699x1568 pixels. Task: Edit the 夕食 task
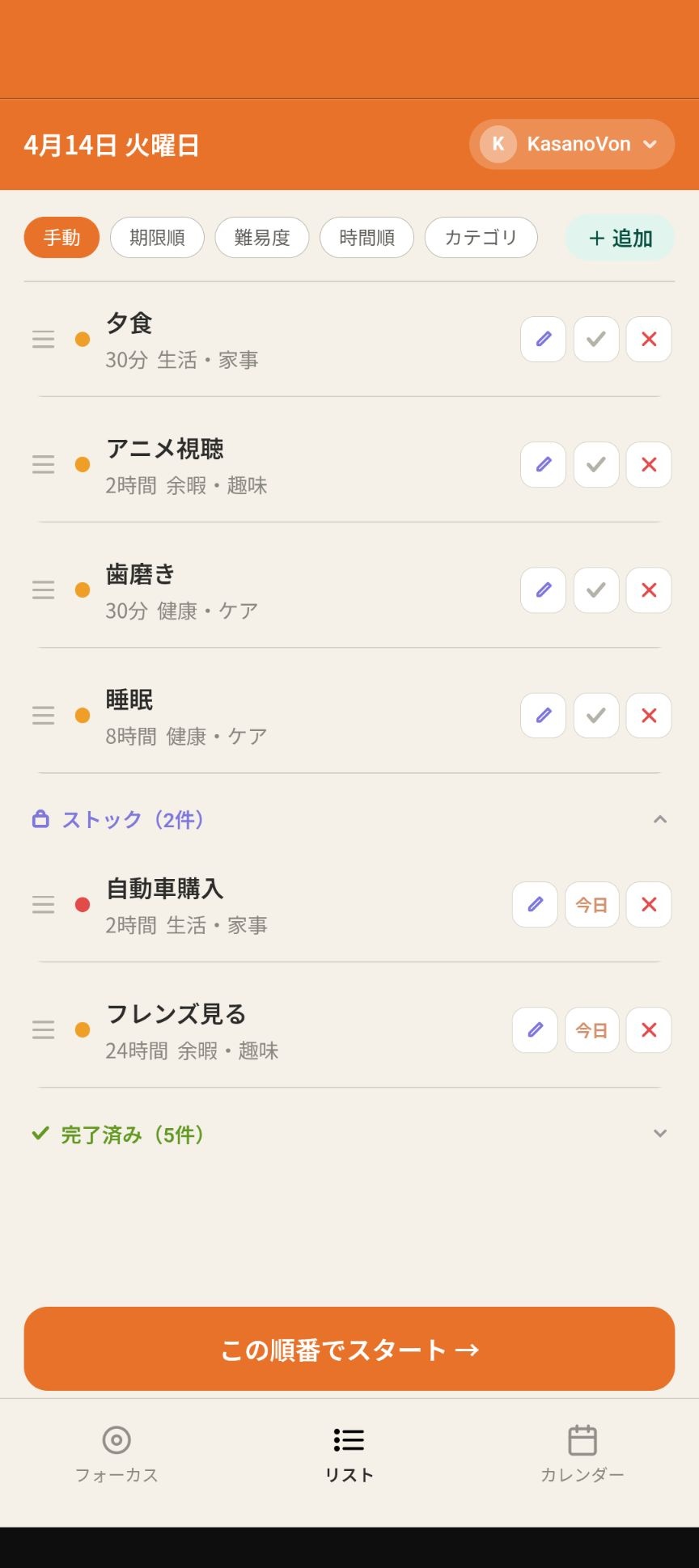click(x=543, y=339)
